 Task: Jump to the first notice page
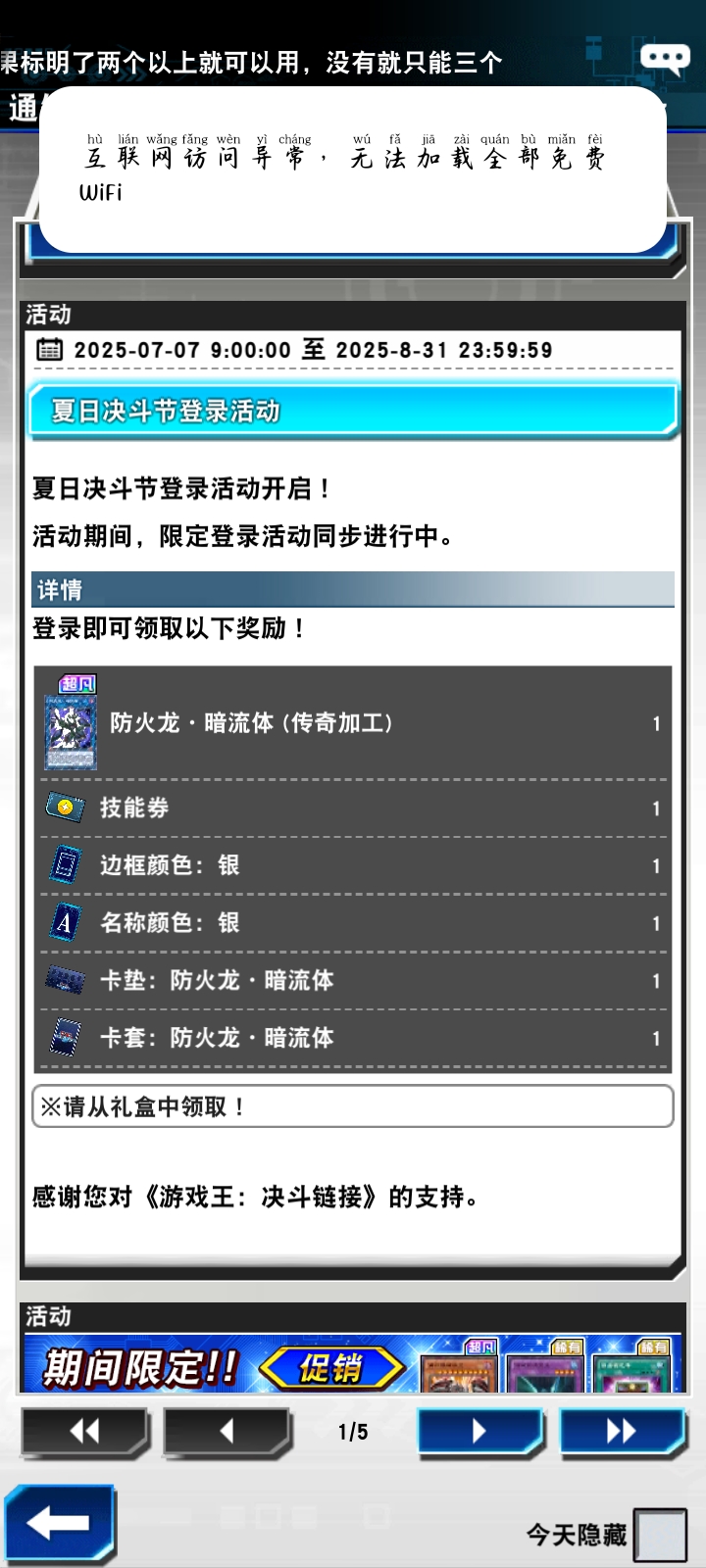[x=85, y=1432]
